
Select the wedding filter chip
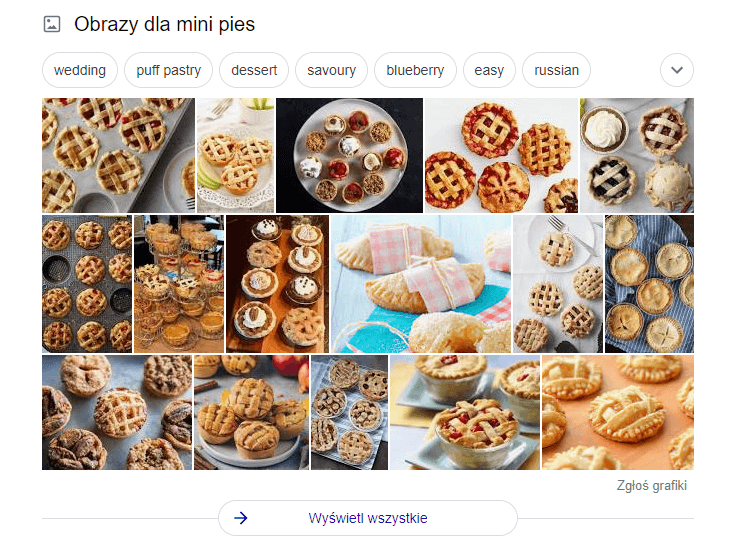[x=80, y=71]
